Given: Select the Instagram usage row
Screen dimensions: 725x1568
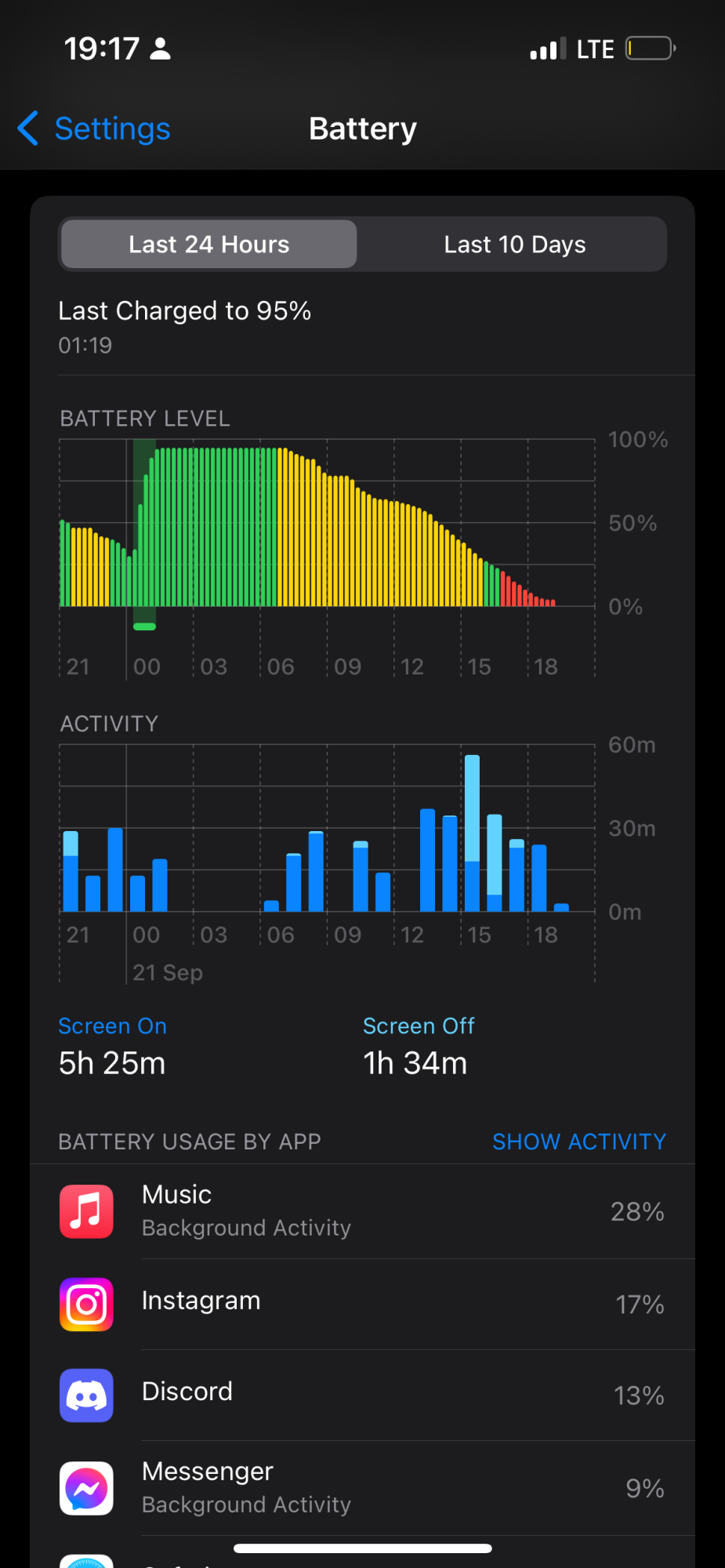Looking at the screenshot, I should click(x=362, y=1303).
